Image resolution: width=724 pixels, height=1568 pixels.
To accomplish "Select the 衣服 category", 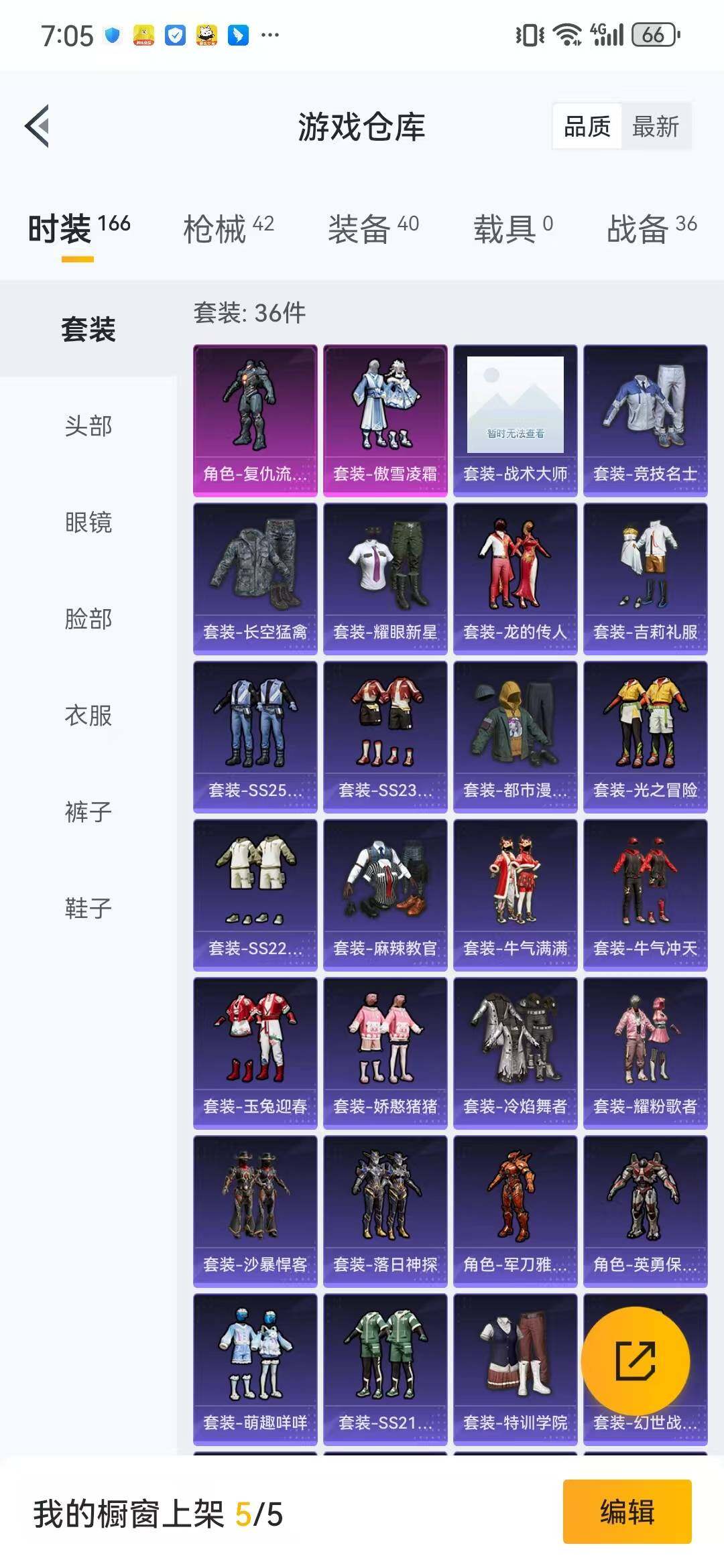I will point(88,716).
